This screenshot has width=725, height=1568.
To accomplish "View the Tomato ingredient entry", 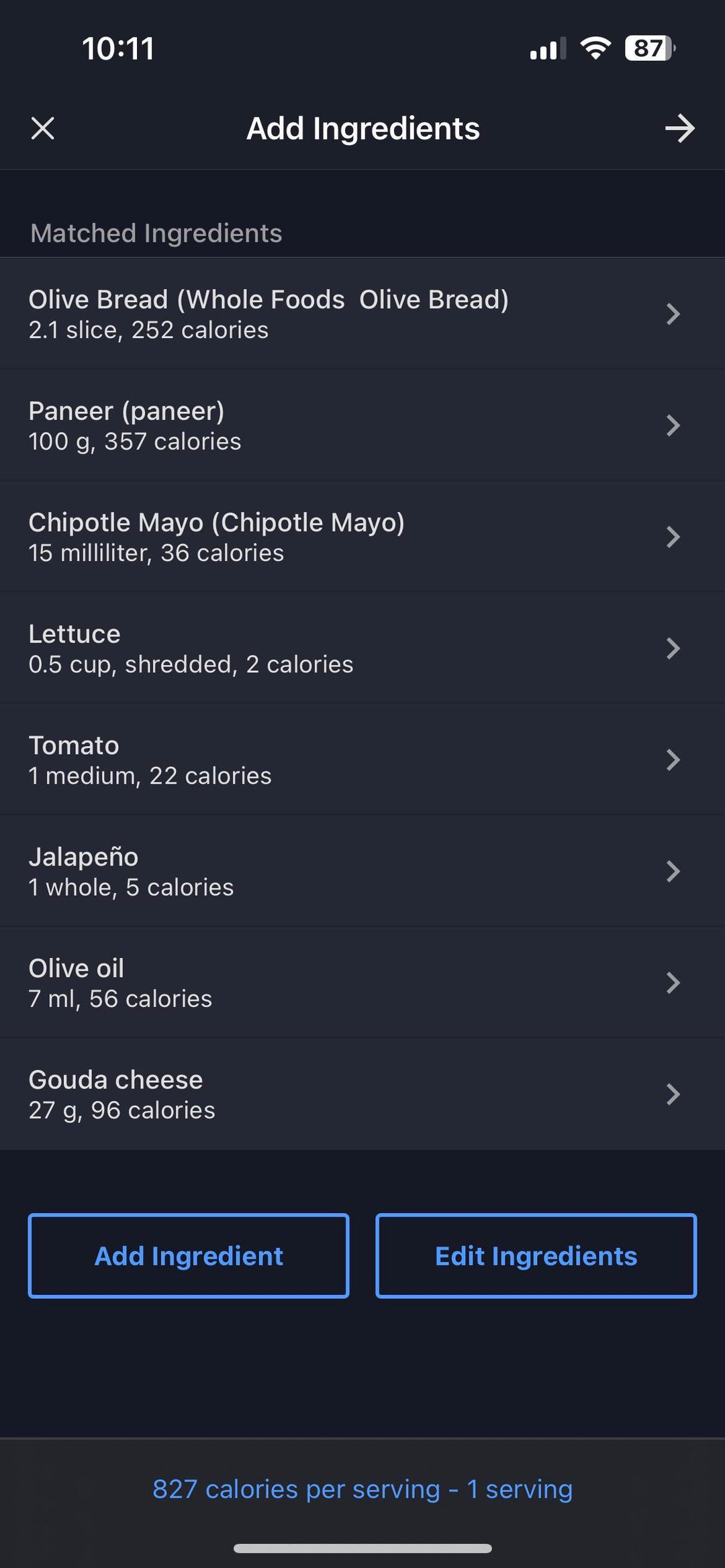I will (362, 760).
